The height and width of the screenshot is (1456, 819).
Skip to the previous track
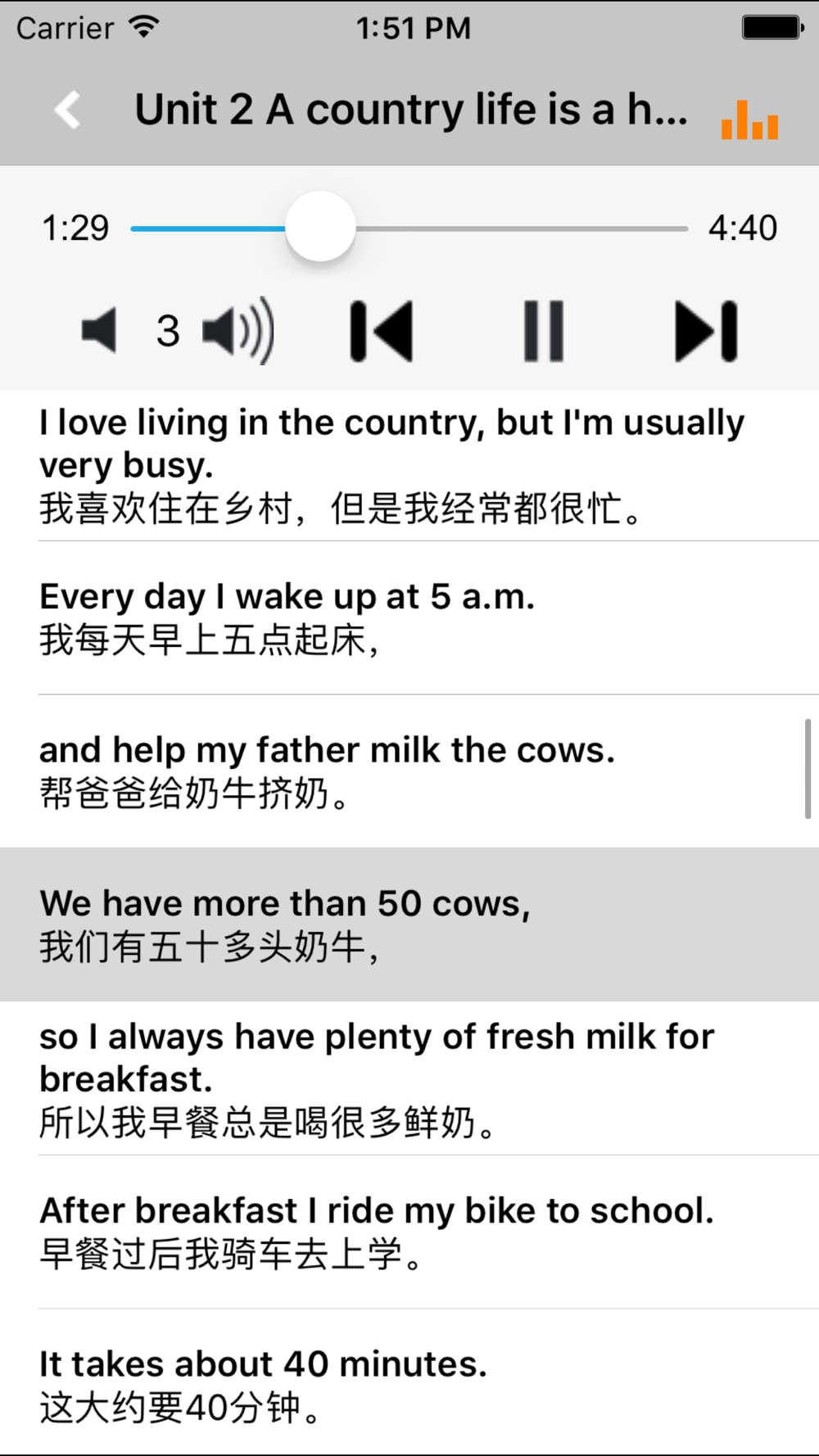tap(381, 331)
